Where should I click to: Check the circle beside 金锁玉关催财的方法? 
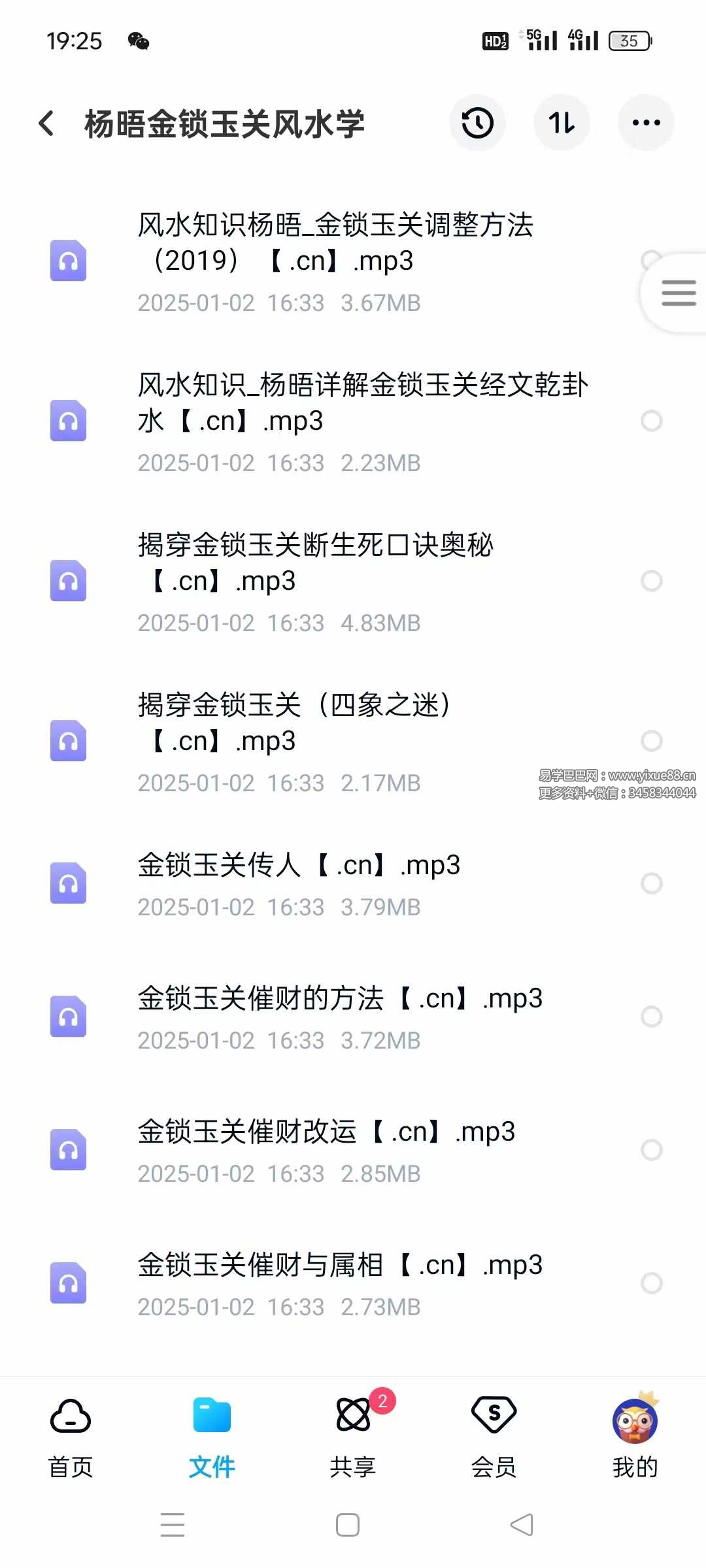[x=652, y=1017]
